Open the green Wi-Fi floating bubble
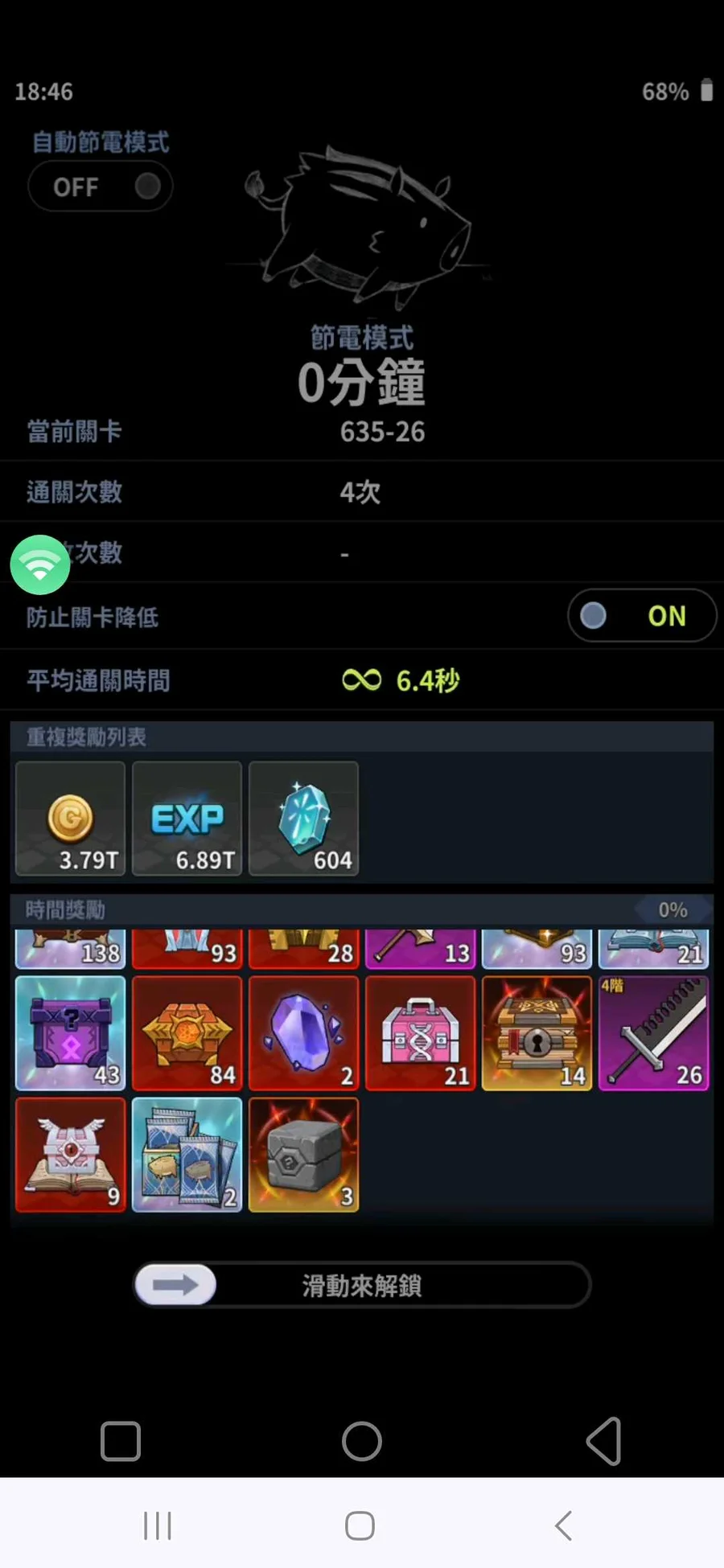Image resolution: width=724 pixels, height=1568 pixels. pyautogui.click(x=39, y=564)
